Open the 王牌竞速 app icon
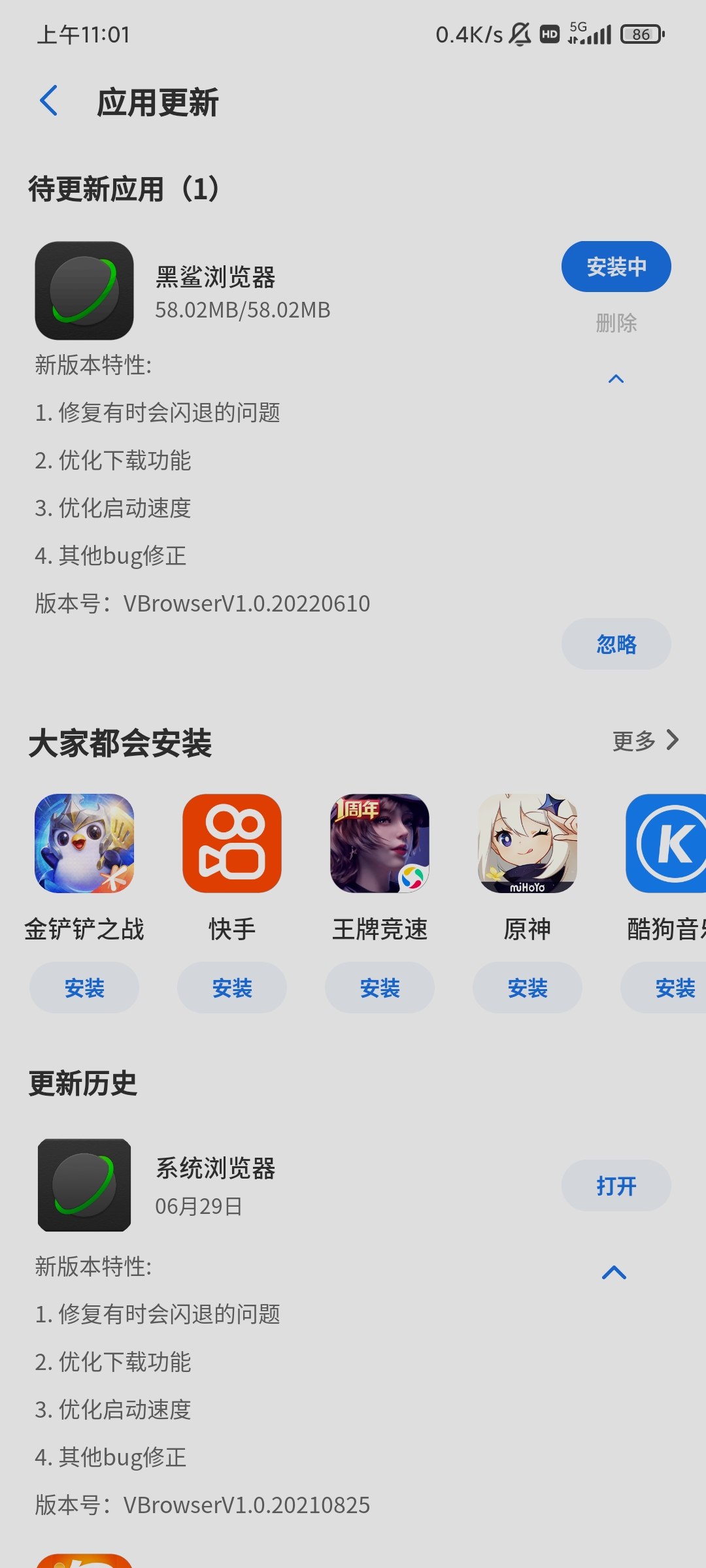The height and width of the screenshot is (1568, 706). pos(380,843)
